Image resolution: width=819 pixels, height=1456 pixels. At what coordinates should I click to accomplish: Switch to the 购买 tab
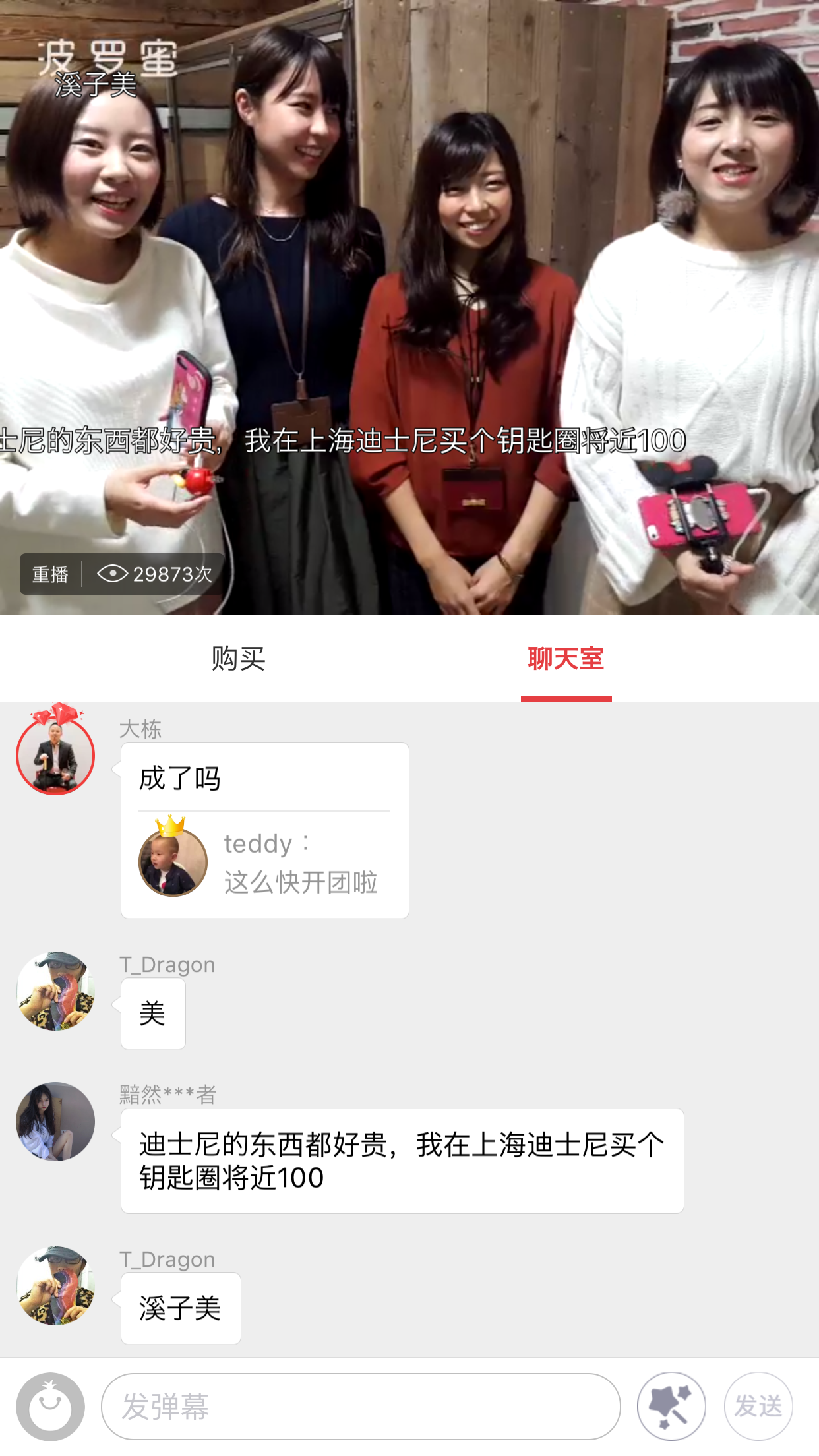tap(238, 659)
